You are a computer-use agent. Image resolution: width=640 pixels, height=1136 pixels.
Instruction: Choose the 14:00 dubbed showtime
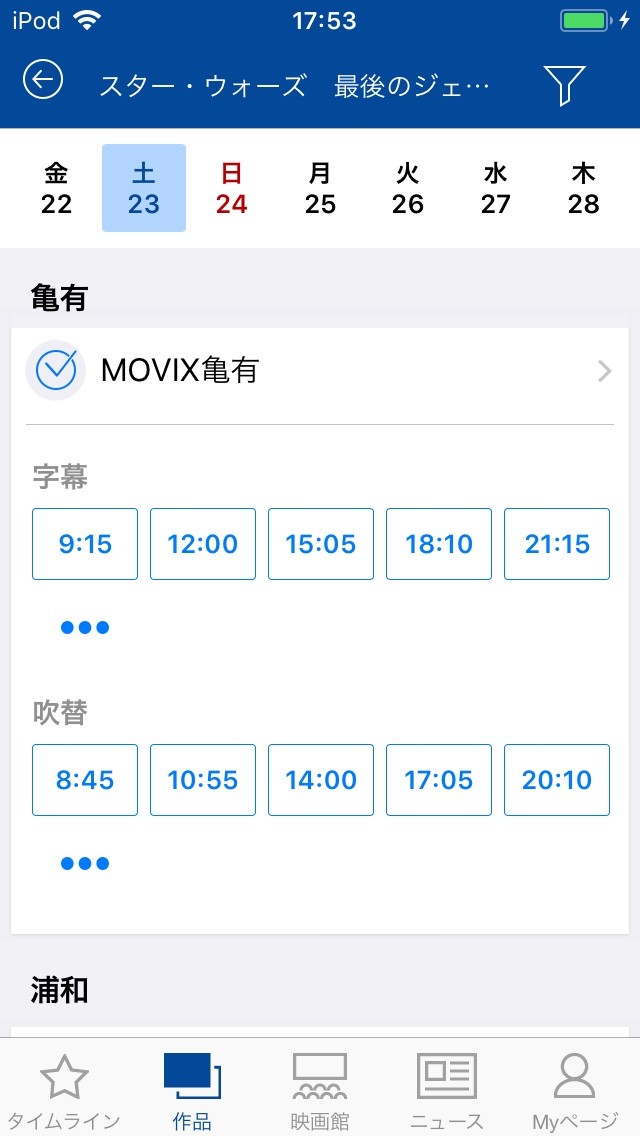321,780
